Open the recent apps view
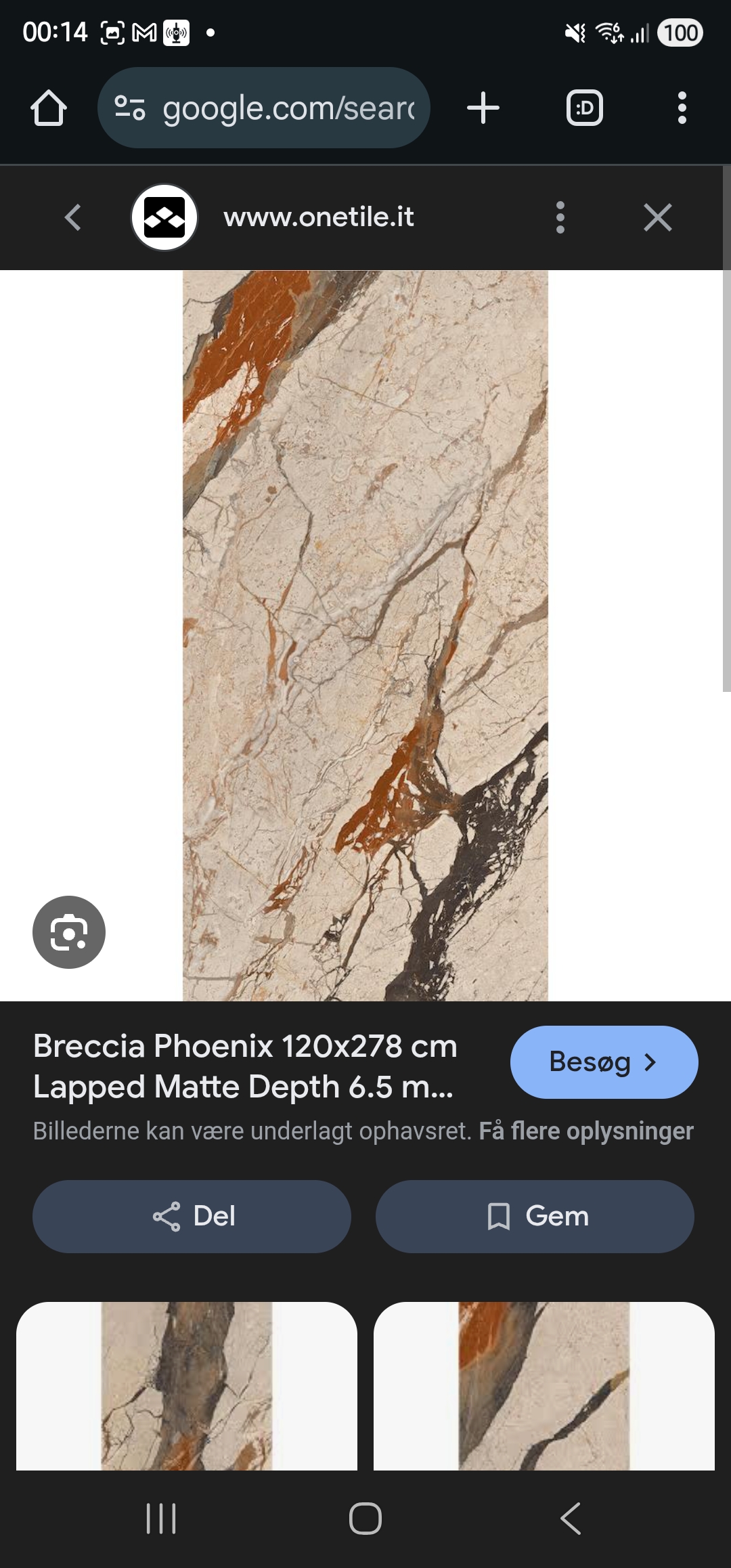The height and width of the screenshot is (1568, 731). [x=161, y=1519]
